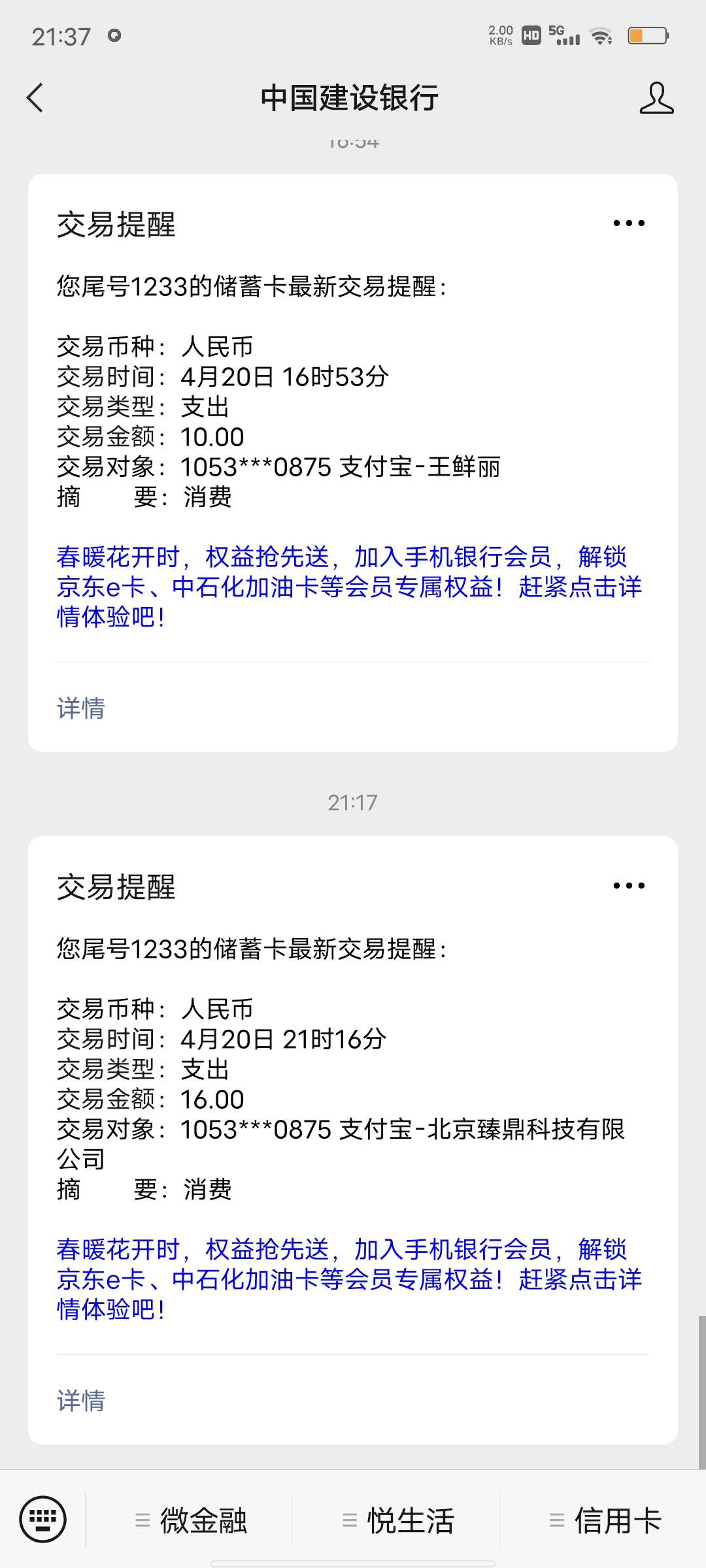Expand the 微金融 menu
Image resolution: width=706 pixels, height=1568 pixels.
(191, 1520)
